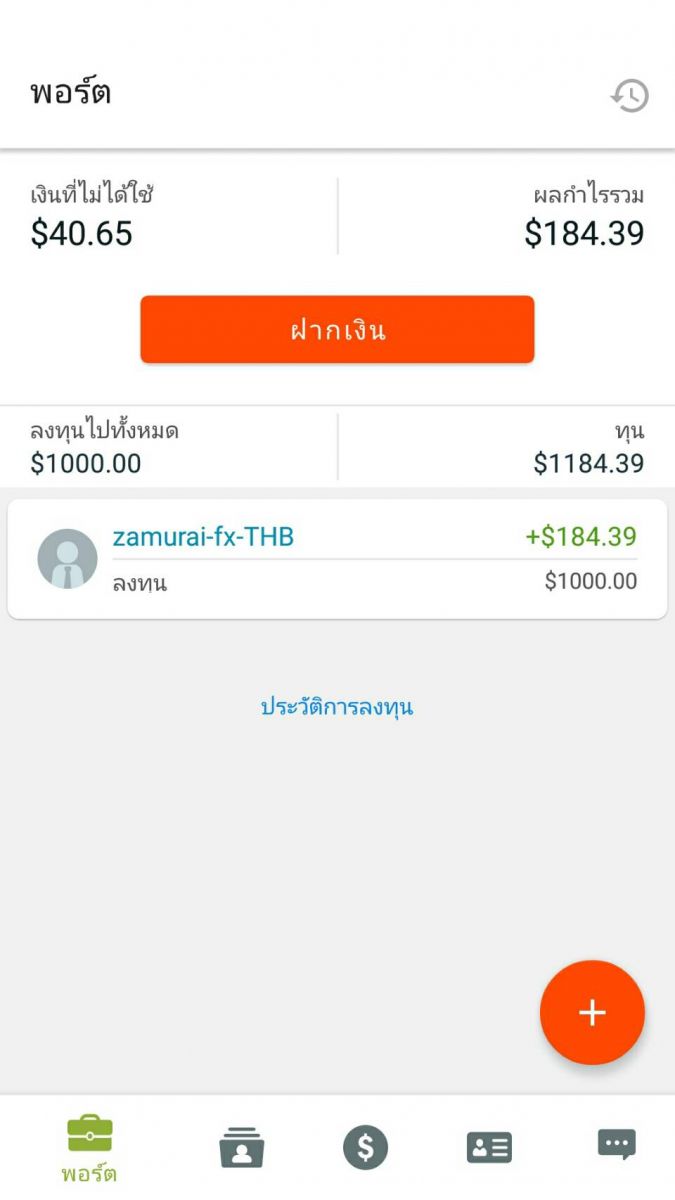Tap the orange ฝากเงิน deposit button
Screen dimensions: 675x1200
click(x=337, y=329)
